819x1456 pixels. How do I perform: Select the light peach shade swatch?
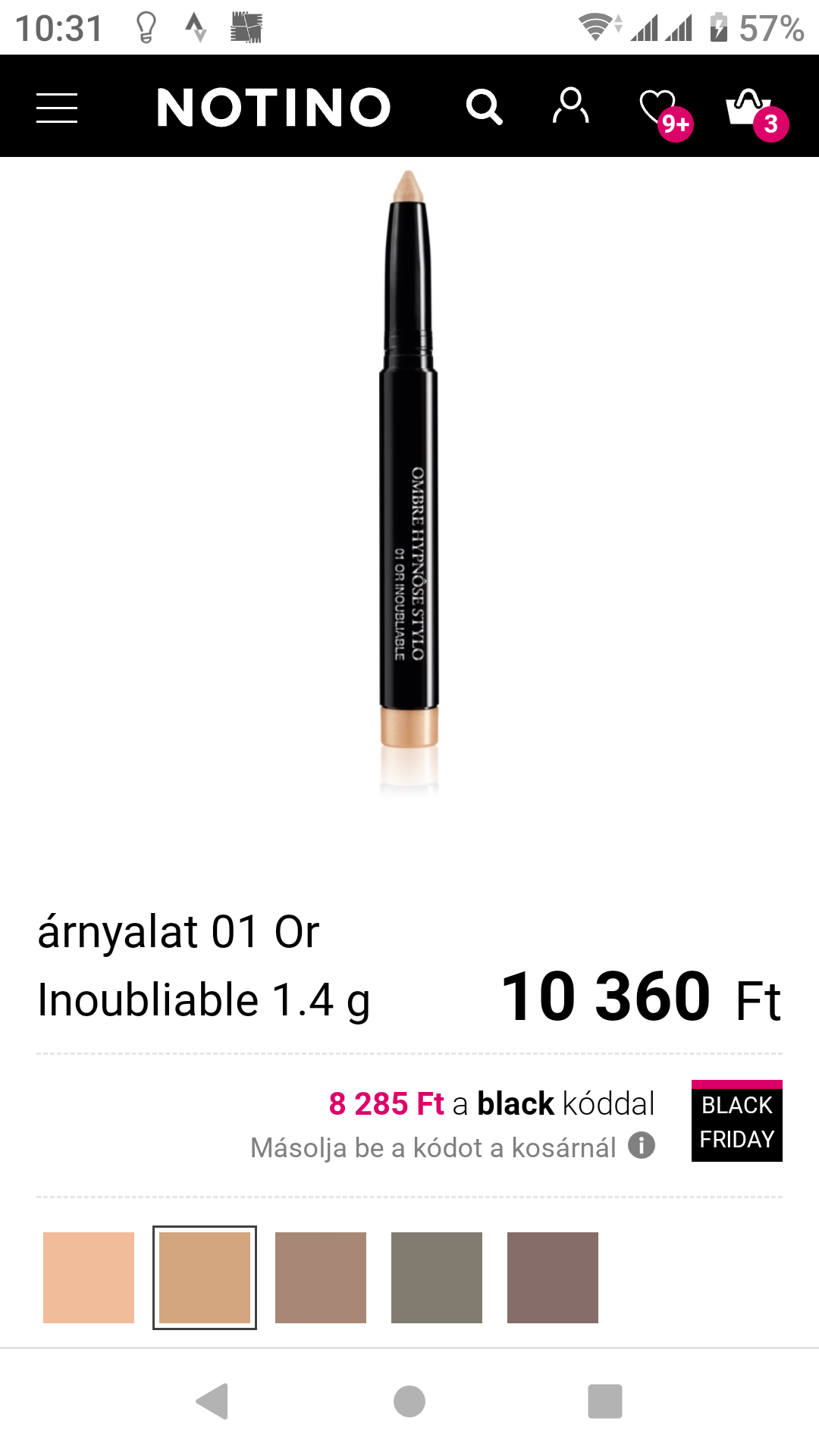tap(89, 1278)
